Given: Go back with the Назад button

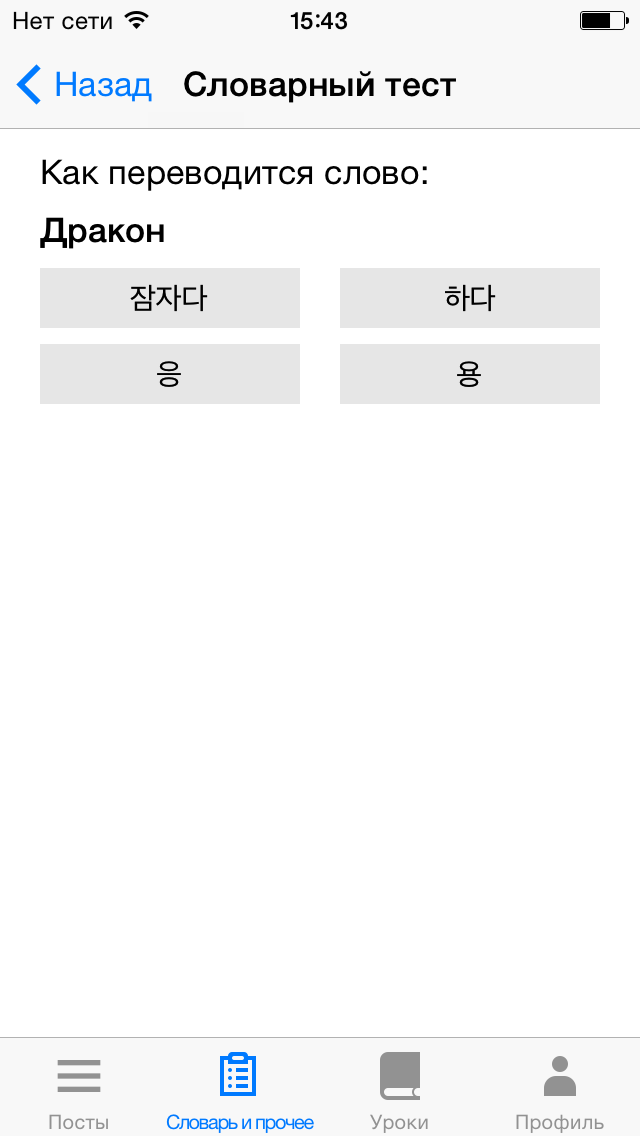Looking at the screenshot, I should [x=83, y=85].
